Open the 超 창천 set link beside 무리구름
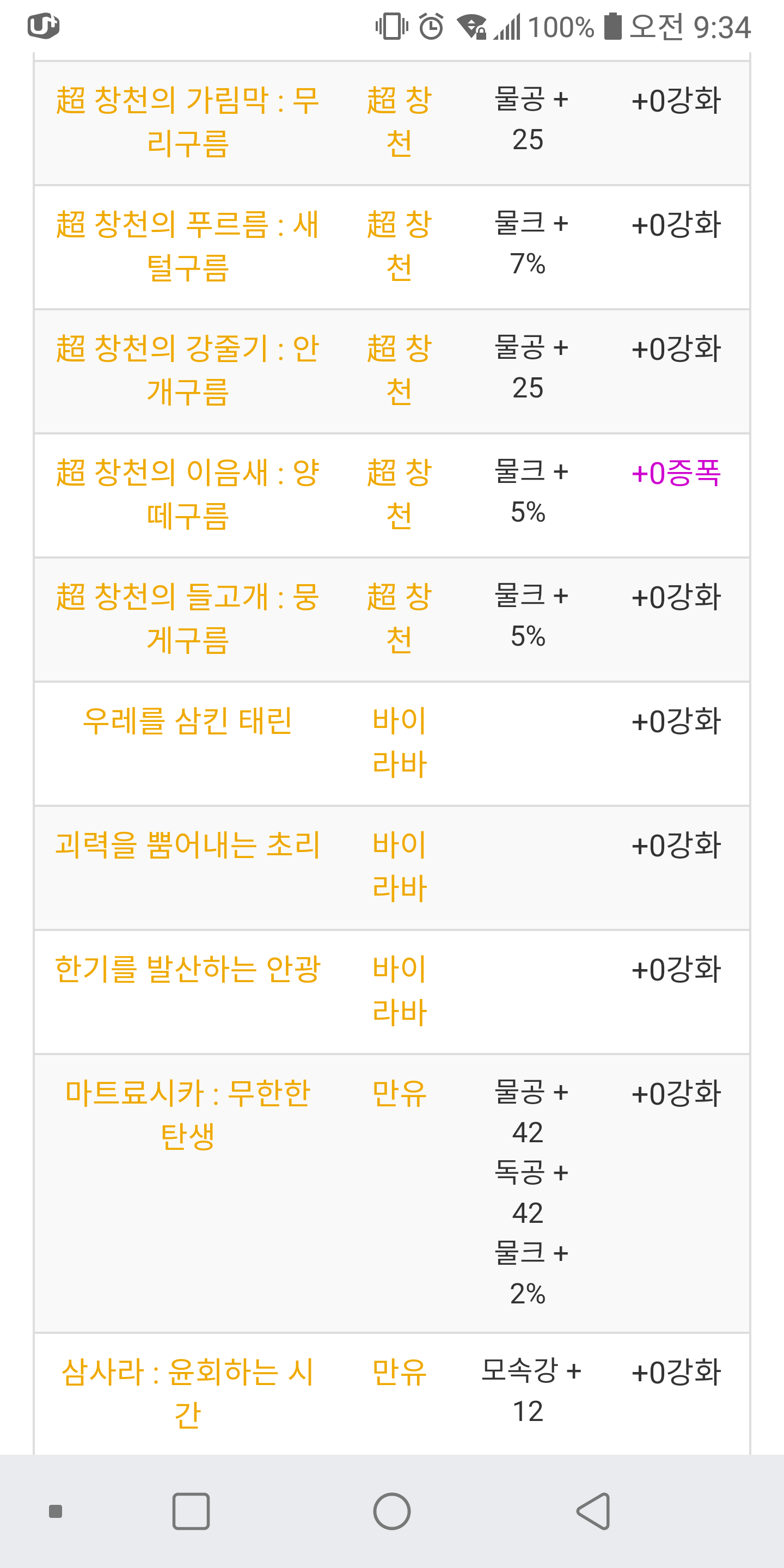 [399, 122]
